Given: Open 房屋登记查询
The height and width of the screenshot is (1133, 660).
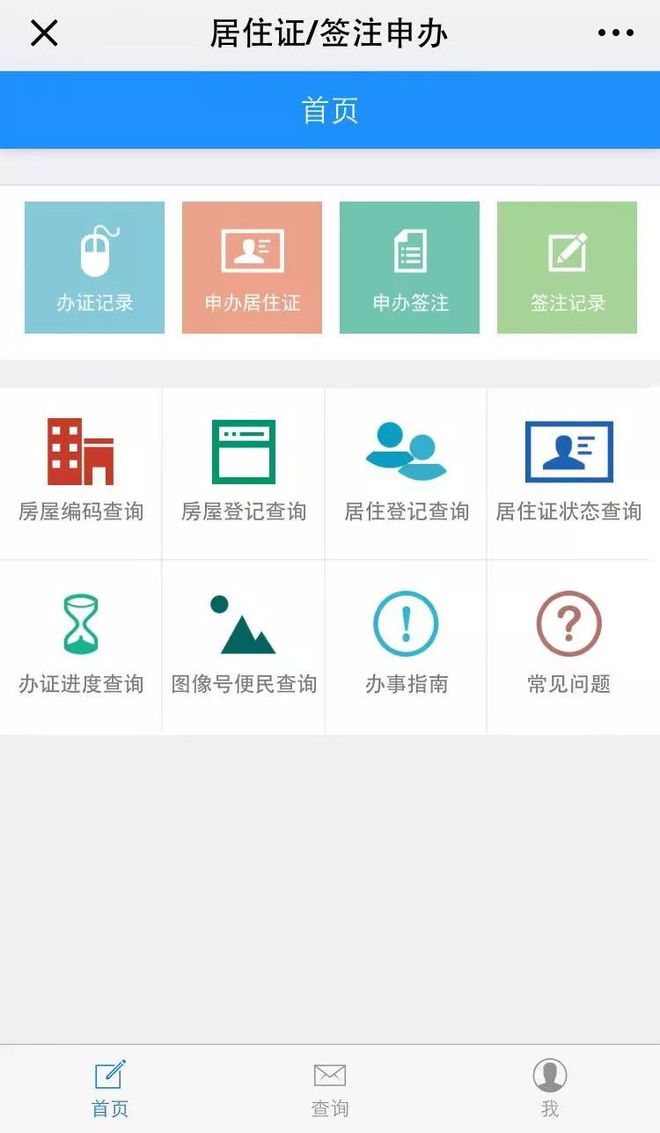Looking at the screenshot, I should tap(243, 471).
